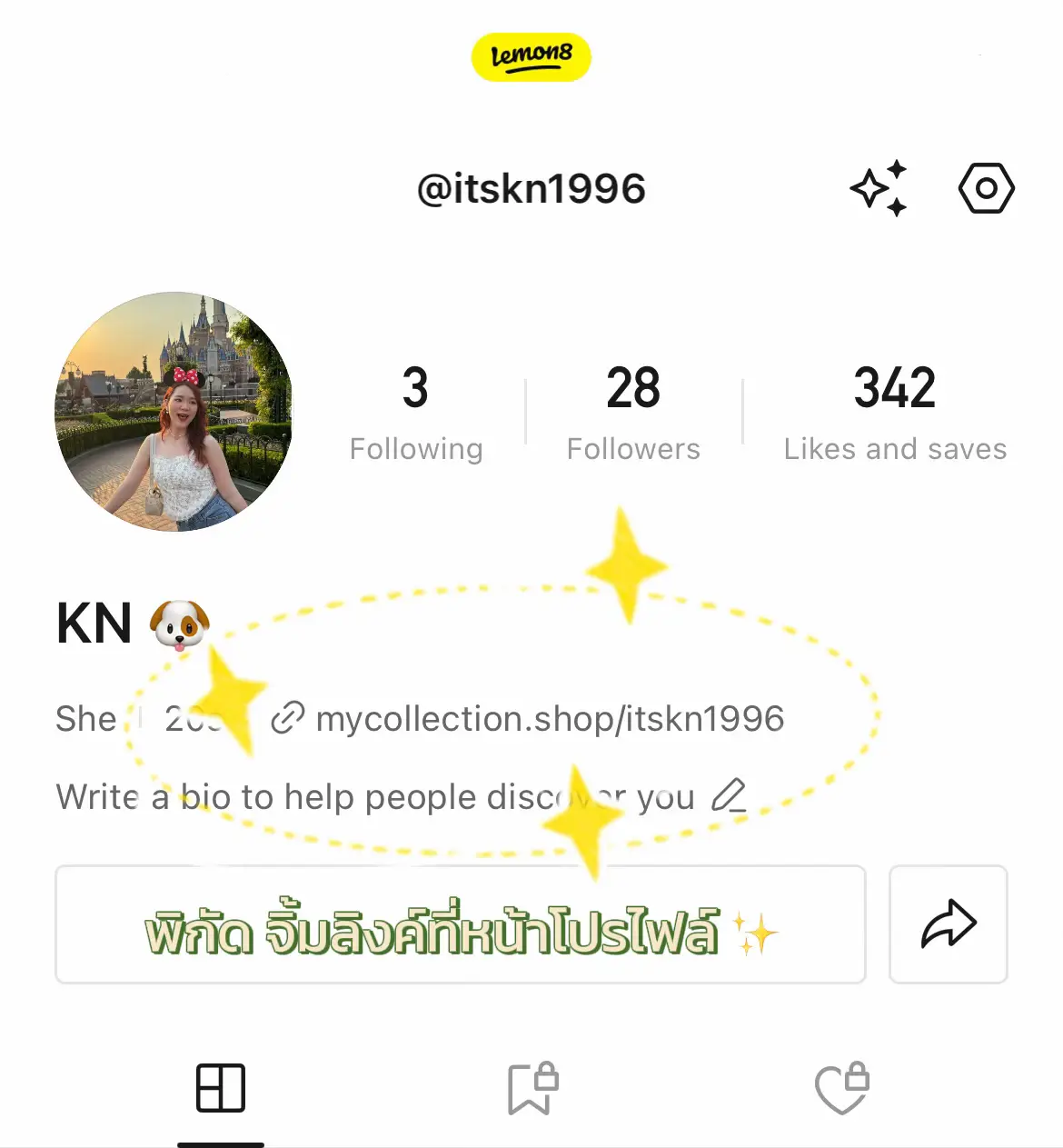Open mycollection.shop/itskn1996 link

coord(550,718)
